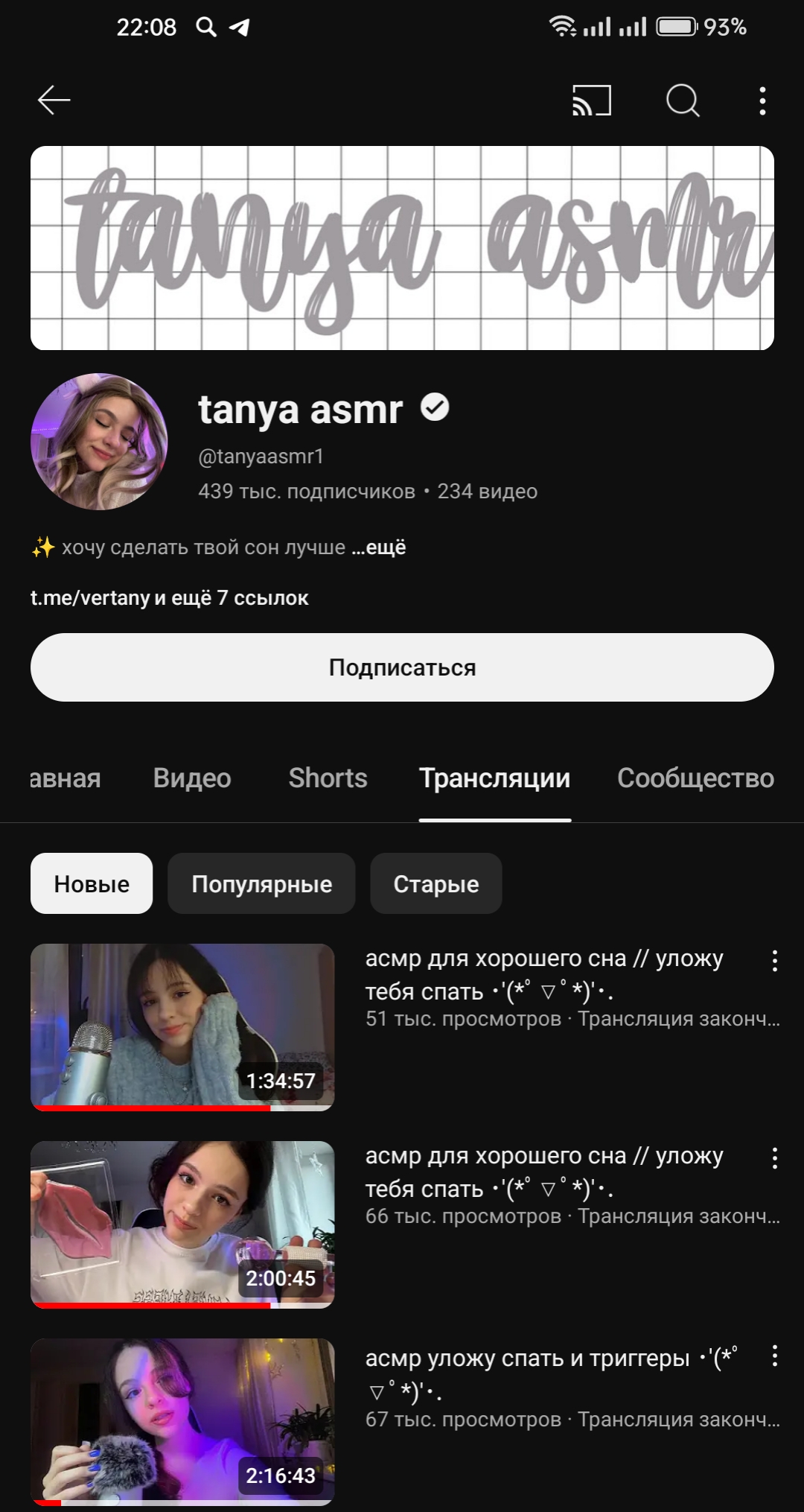Play the 2:16:43 триггеры stream
Image resolution: width=804 pixels, height=1512 pixels.
pos(182,1422)
